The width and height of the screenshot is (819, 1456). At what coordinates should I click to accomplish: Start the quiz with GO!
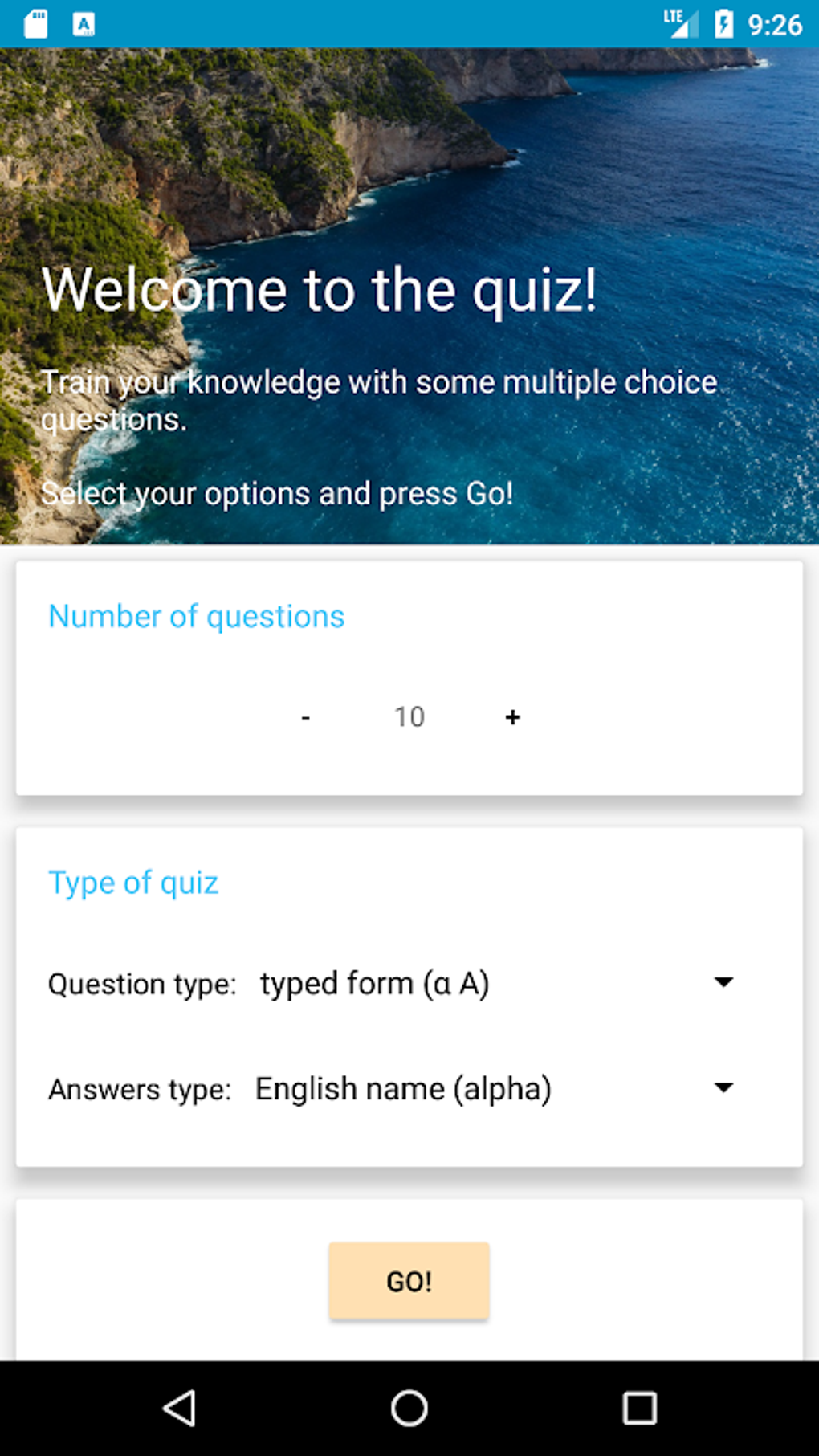point(409,1280)
